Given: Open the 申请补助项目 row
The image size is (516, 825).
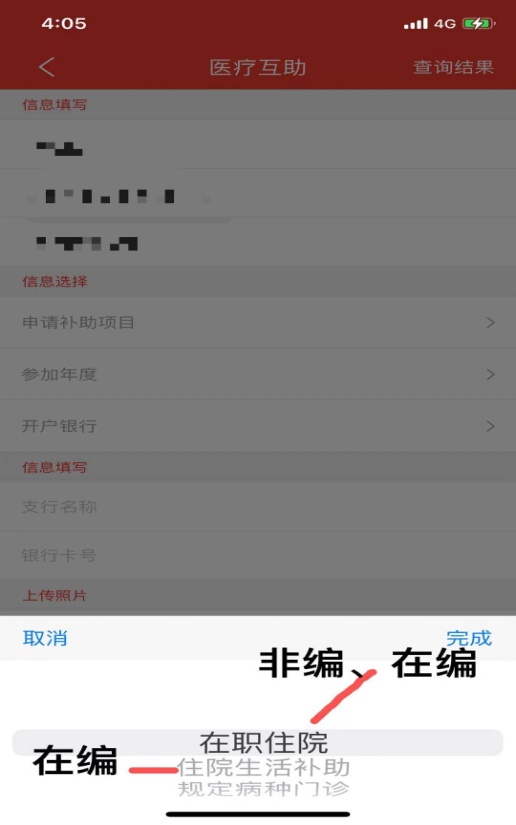Looking at the screenshot, I should click(258, 323).
